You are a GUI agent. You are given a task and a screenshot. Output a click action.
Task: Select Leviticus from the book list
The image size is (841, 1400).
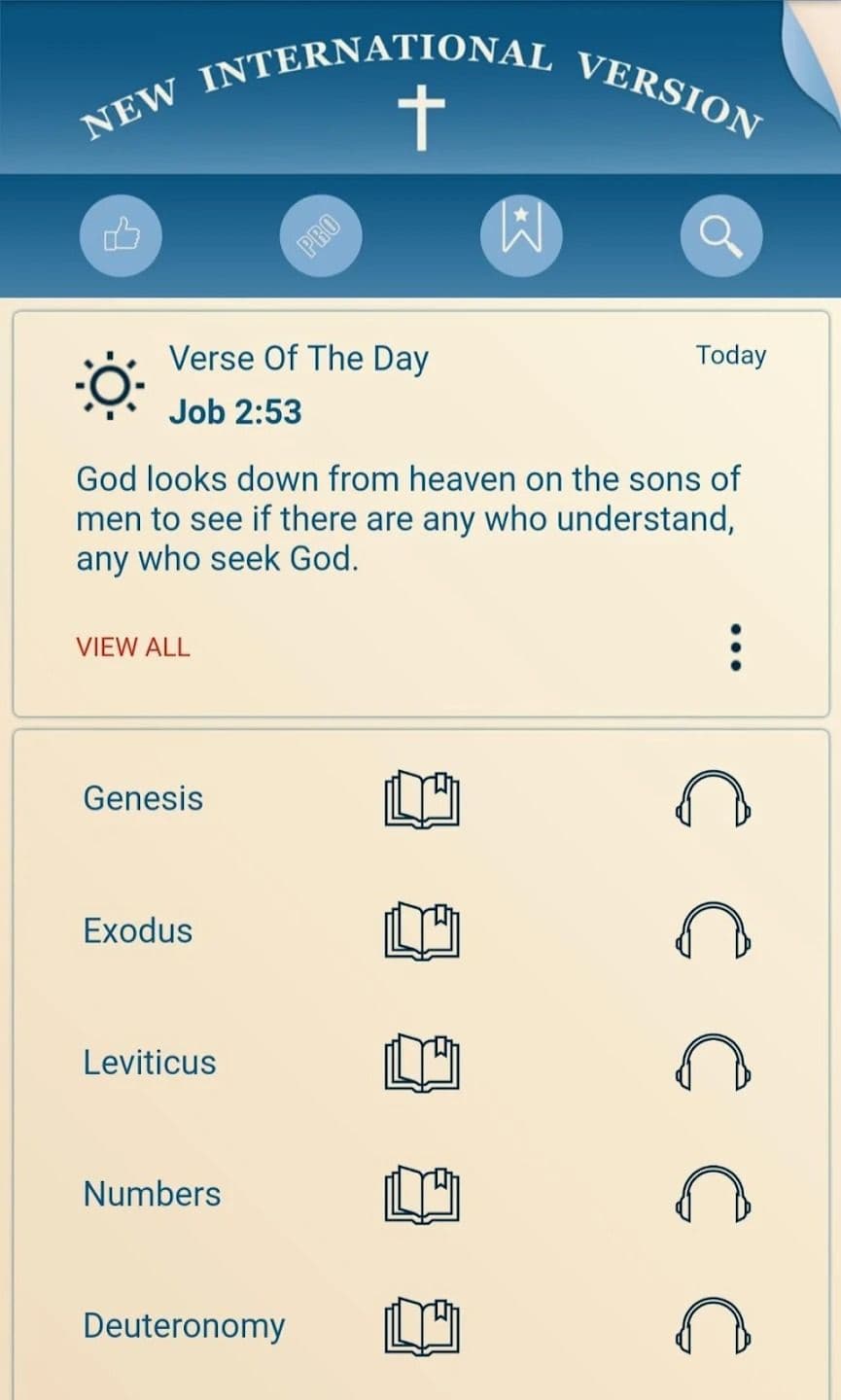coord(150,1063)
